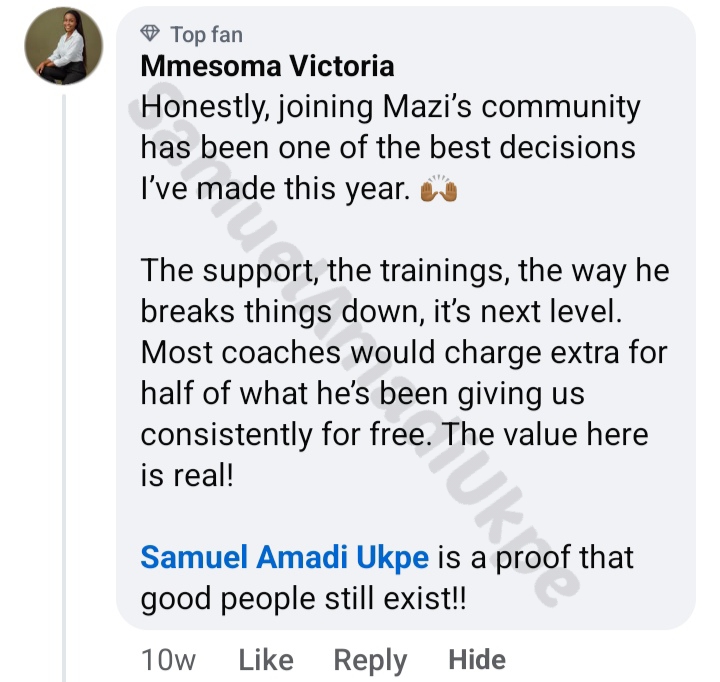Open the Mmesoma Victoria name link
Viewport: 720px width, 682px height.
point(267,67)
